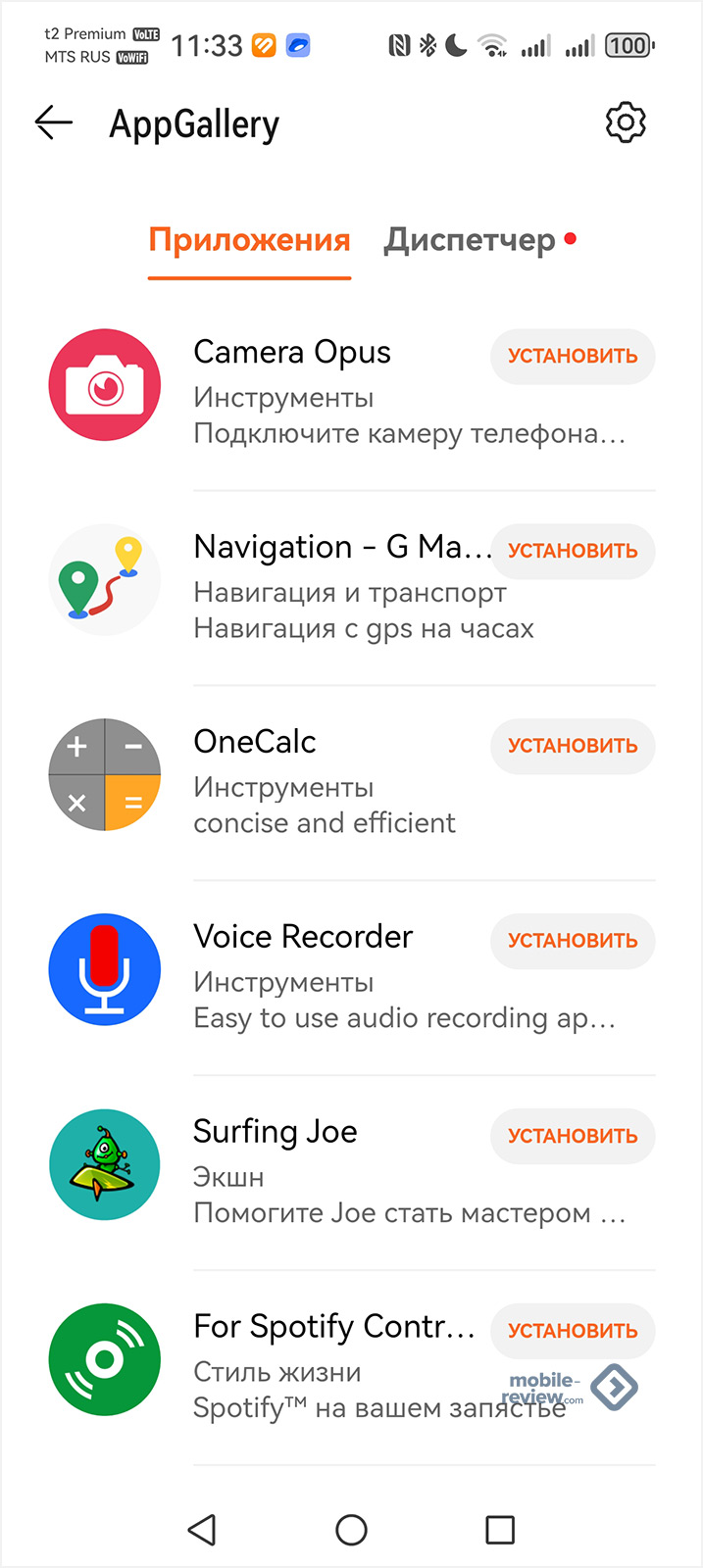Install Voice Recorder
Image resolution: width=703 pixels, height=1568 pixels.
click(x=573, y=941)
